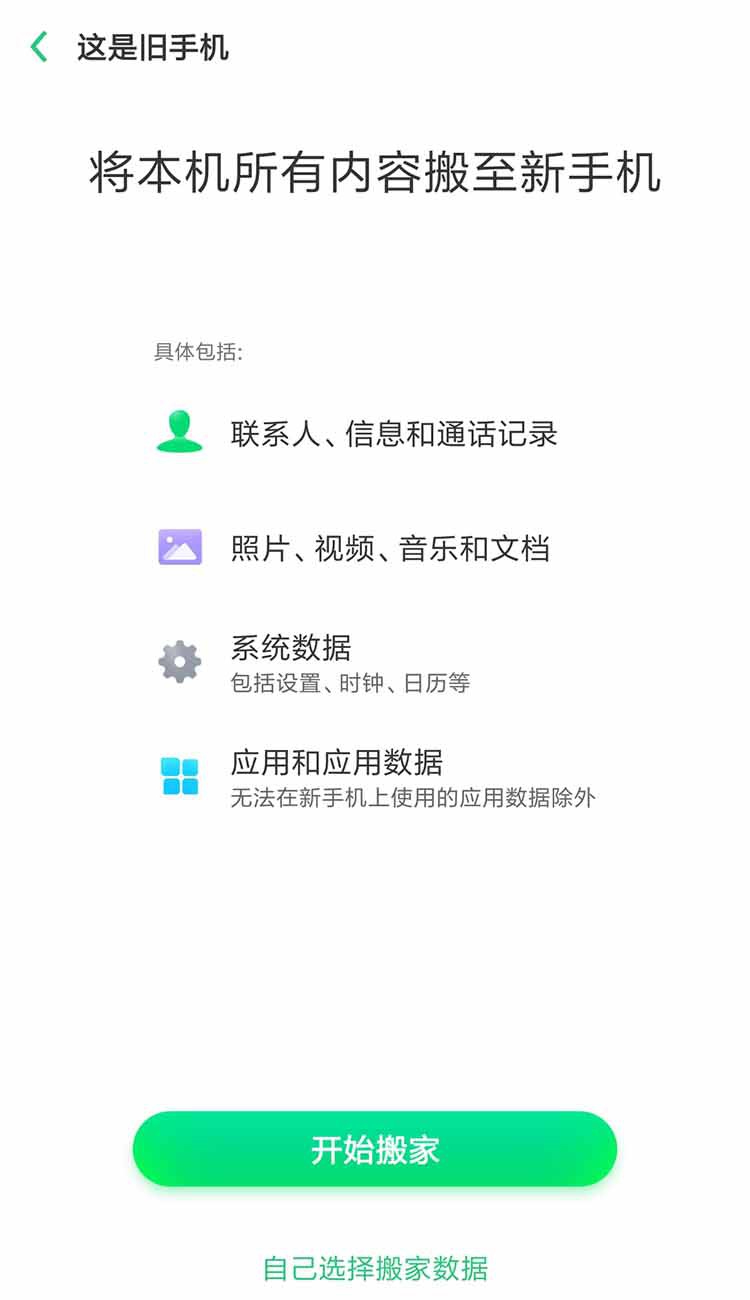Select the contacts icon for 联系人、信息和通话记录
750x1300 pixels.
pos(177,432)
